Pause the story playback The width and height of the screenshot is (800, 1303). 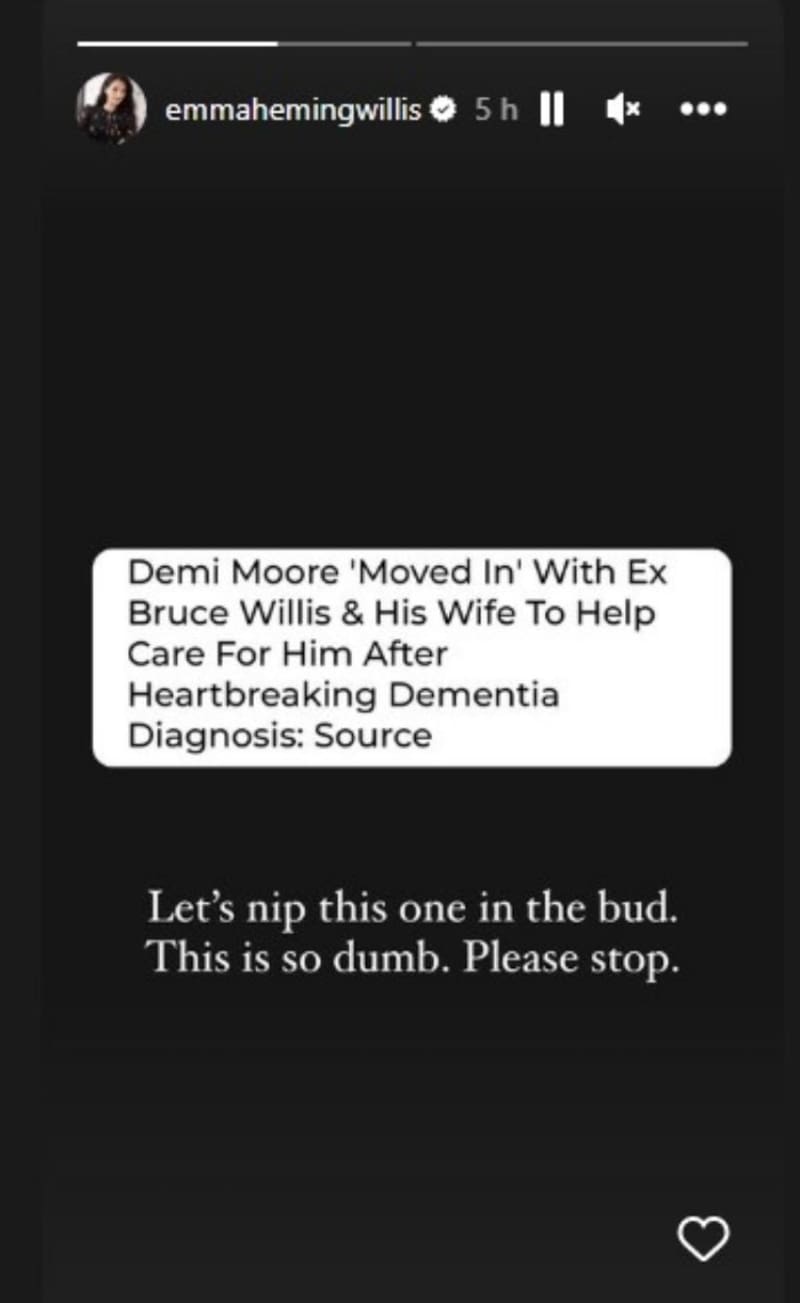point(551,110)
